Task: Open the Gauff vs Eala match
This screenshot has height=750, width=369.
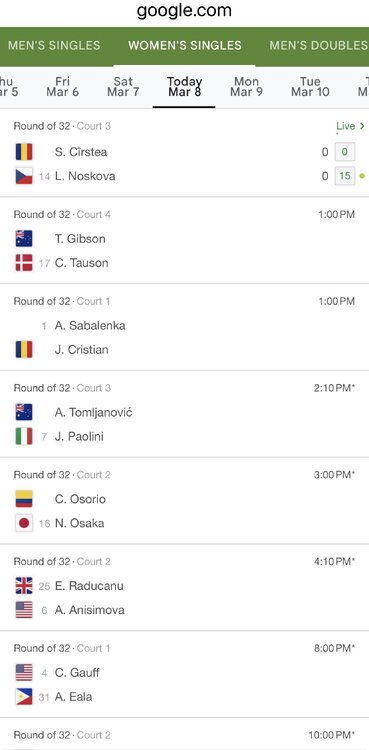Action: point(184,674)
